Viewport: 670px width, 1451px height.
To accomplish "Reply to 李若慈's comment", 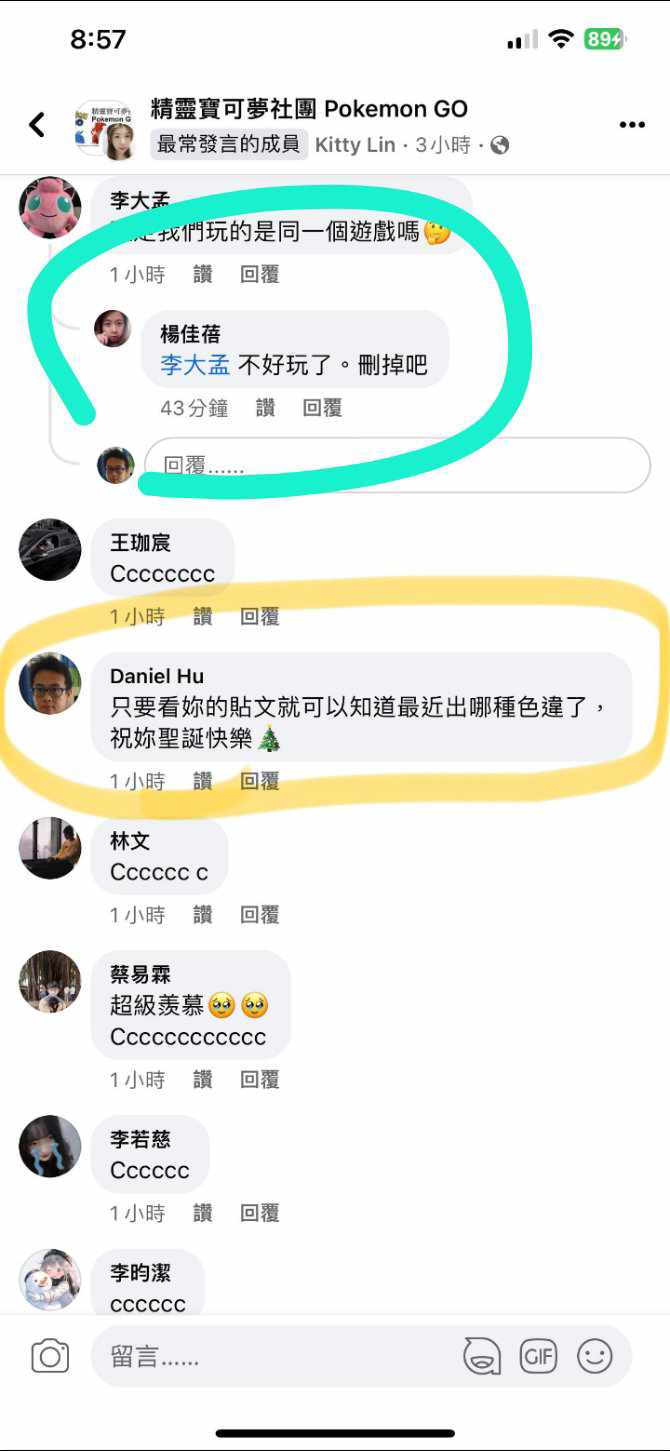I will [259, 1212].
